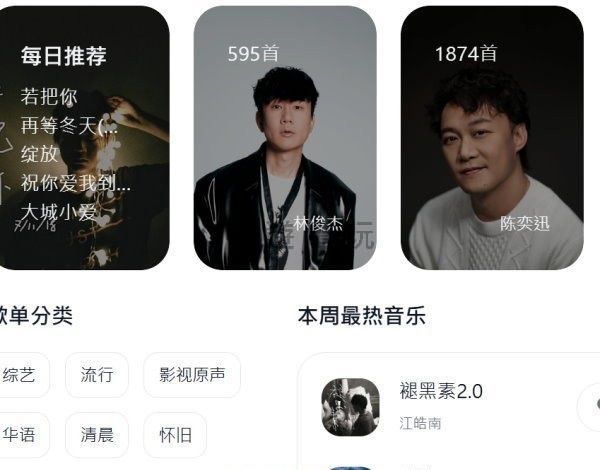Pick the 清晨 category chip
The height and width of the screenshot is (470, 600).
97,435
